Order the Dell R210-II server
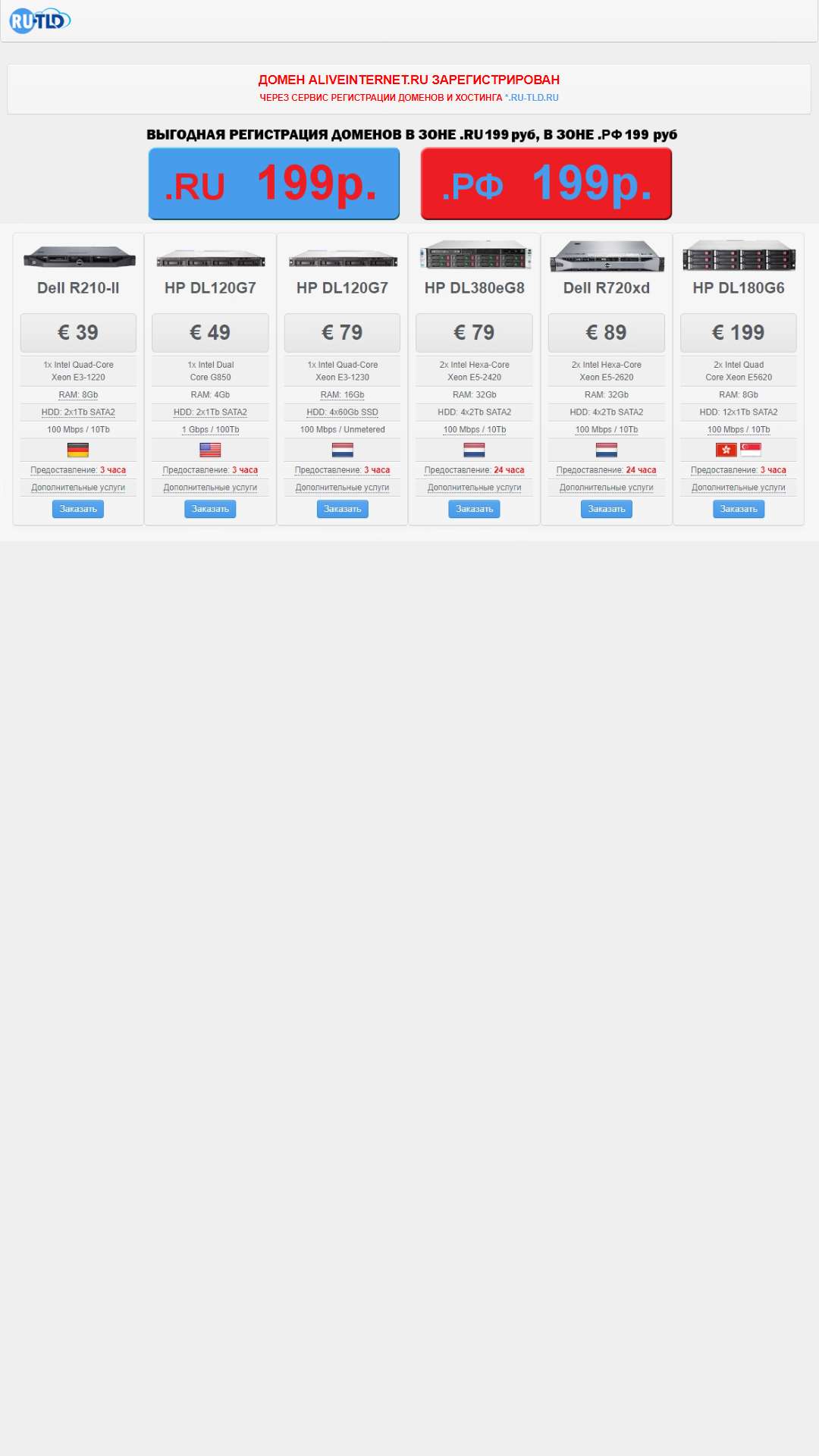 [78, 509]
